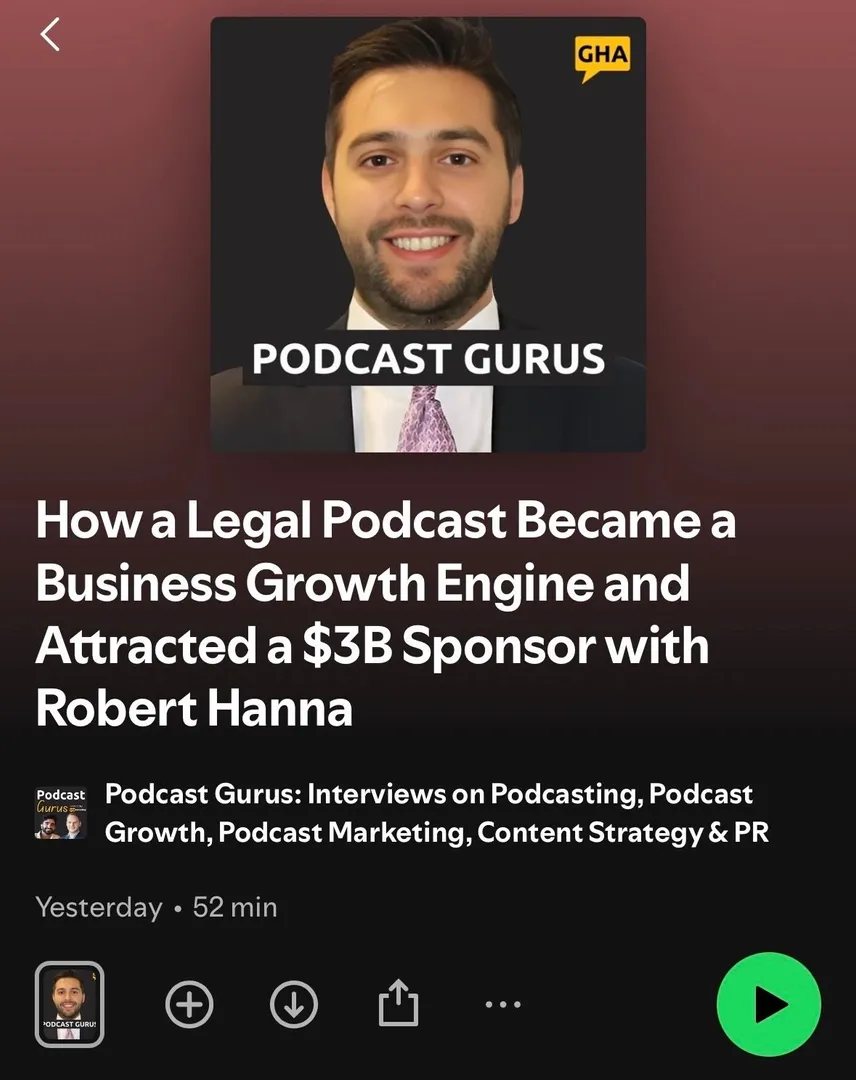This screenshot has height=1080, width=856.
Task: Open the three-dot more options menu
Action: pyautogui.click(x=502, y=1004)
